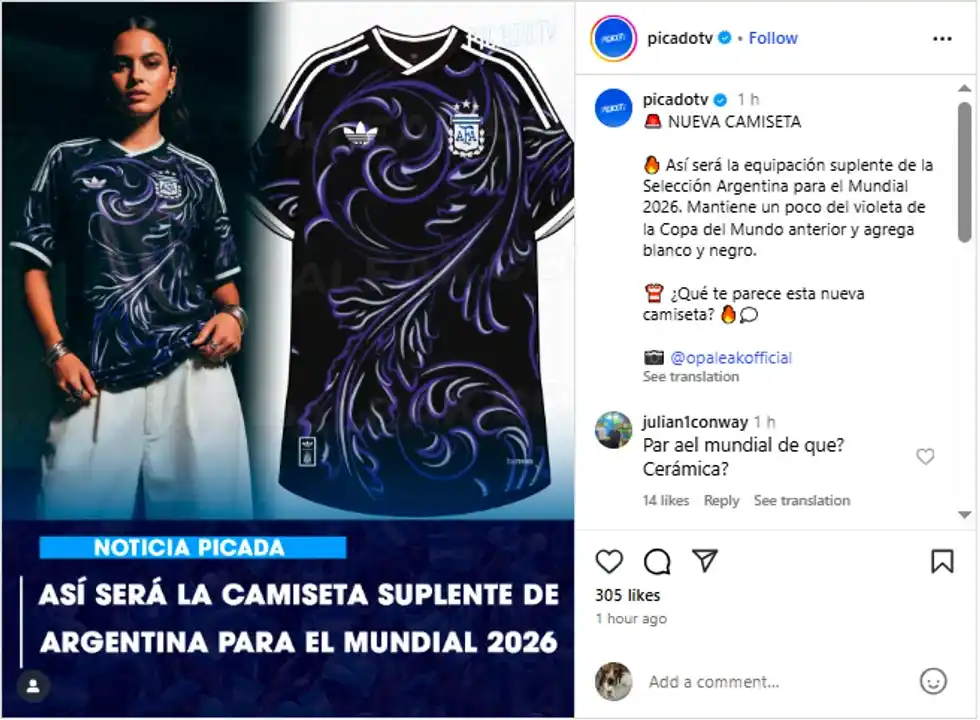This screenshot has width=980, height=720.
Task: Reply to julian1conway's comment
Action: [721, 500]
